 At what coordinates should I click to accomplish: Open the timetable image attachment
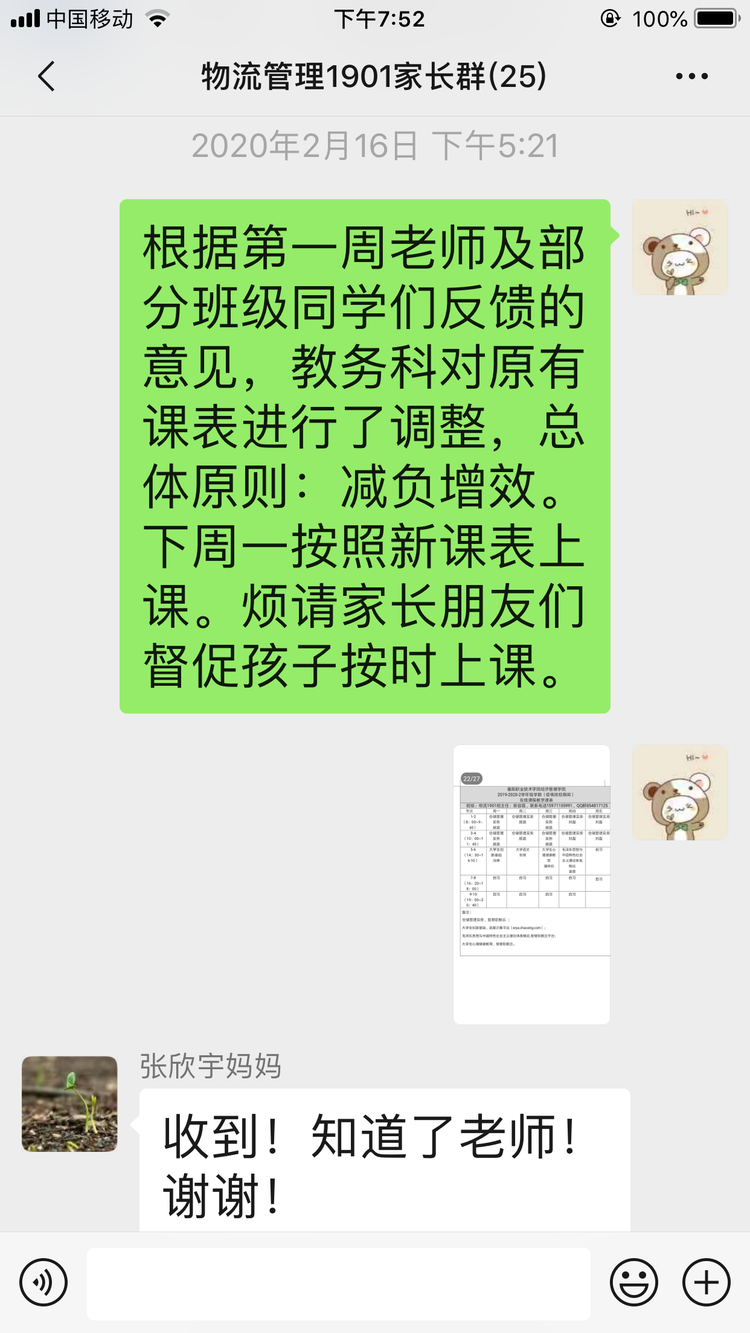pos(531,884)
